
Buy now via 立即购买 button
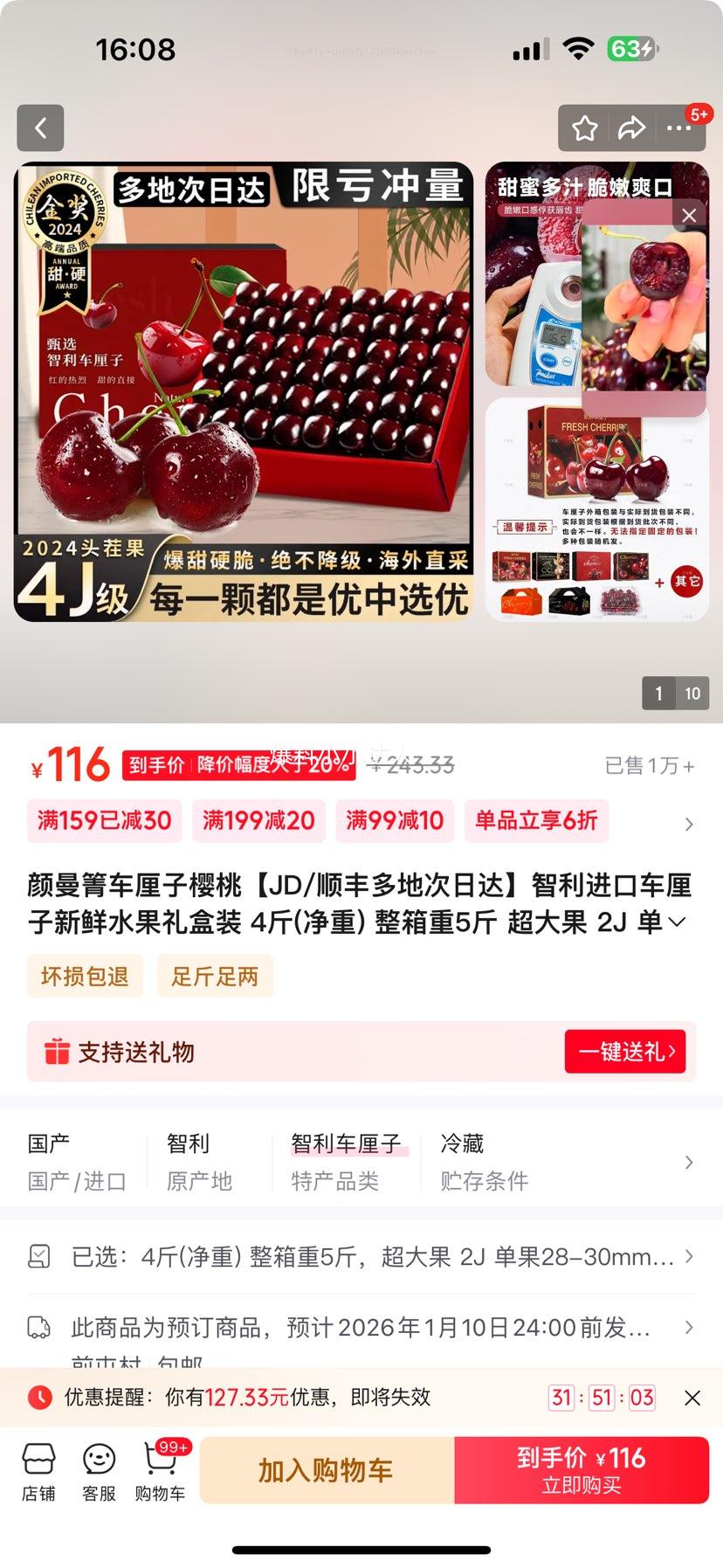click(584, 1470)
